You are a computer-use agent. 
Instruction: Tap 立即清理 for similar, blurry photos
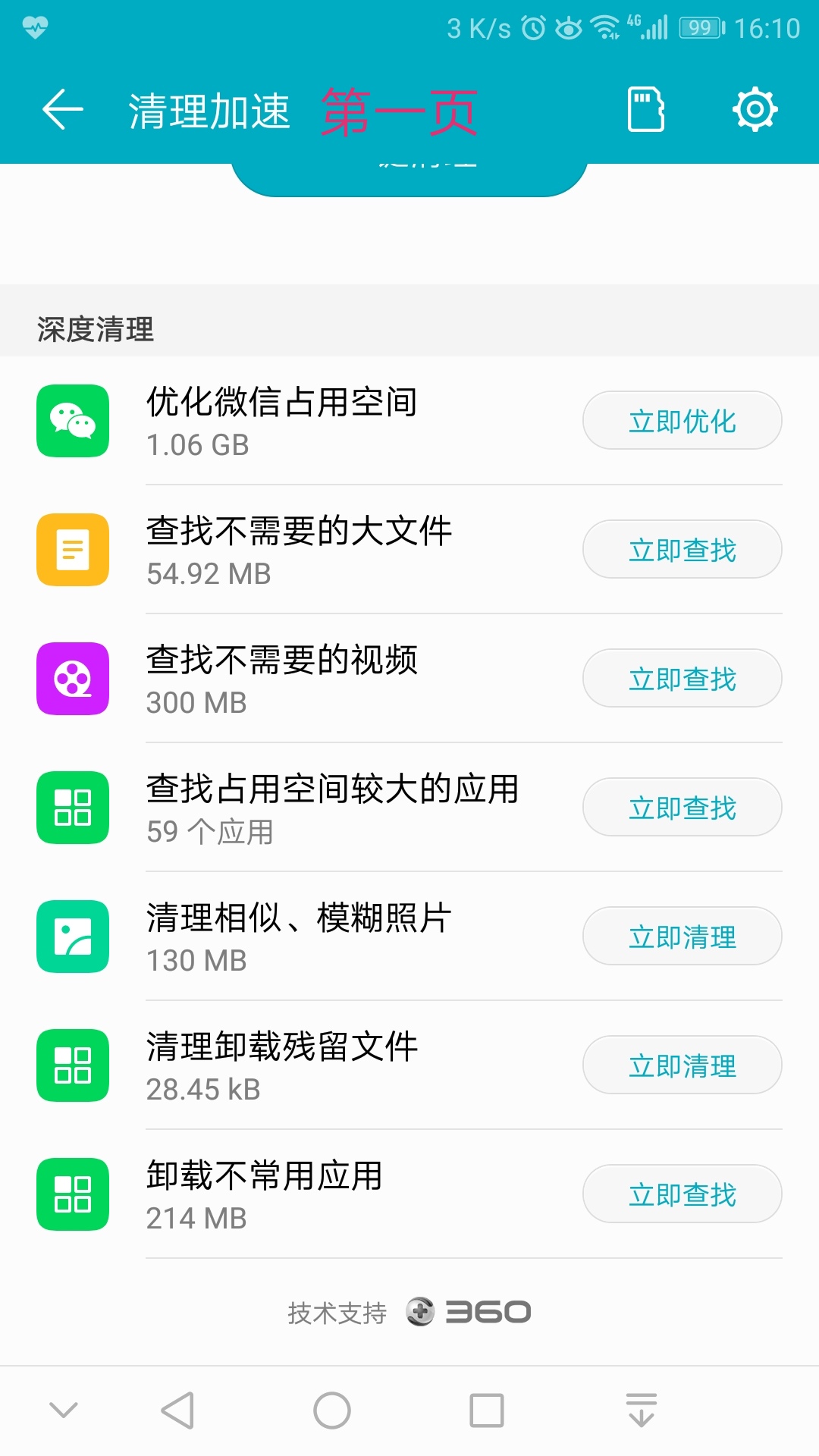(x=682, y=937)
